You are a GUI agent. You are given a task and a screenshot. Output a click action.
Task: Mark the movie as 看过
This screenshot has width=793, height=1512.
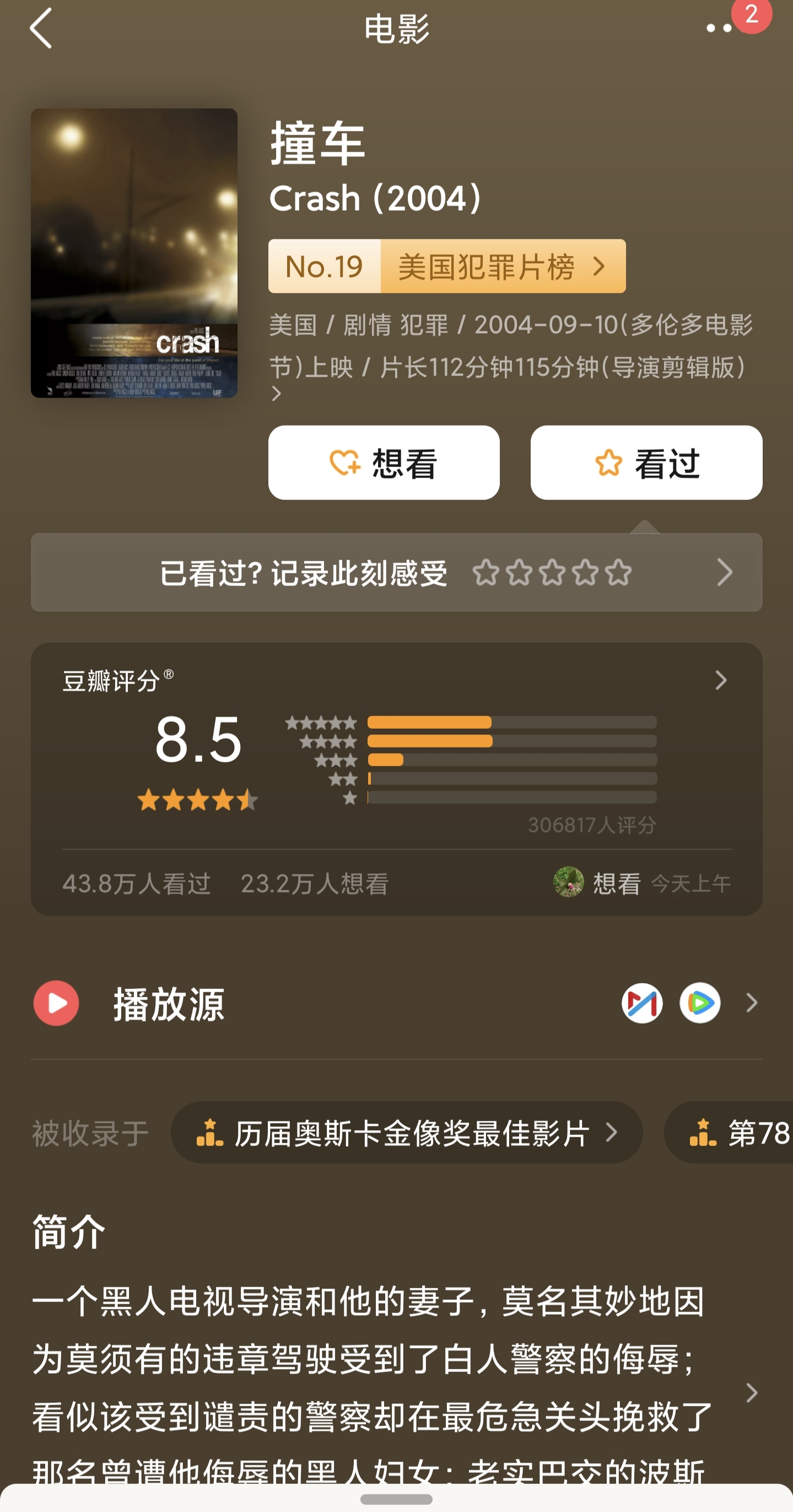[x=646, y=462]
